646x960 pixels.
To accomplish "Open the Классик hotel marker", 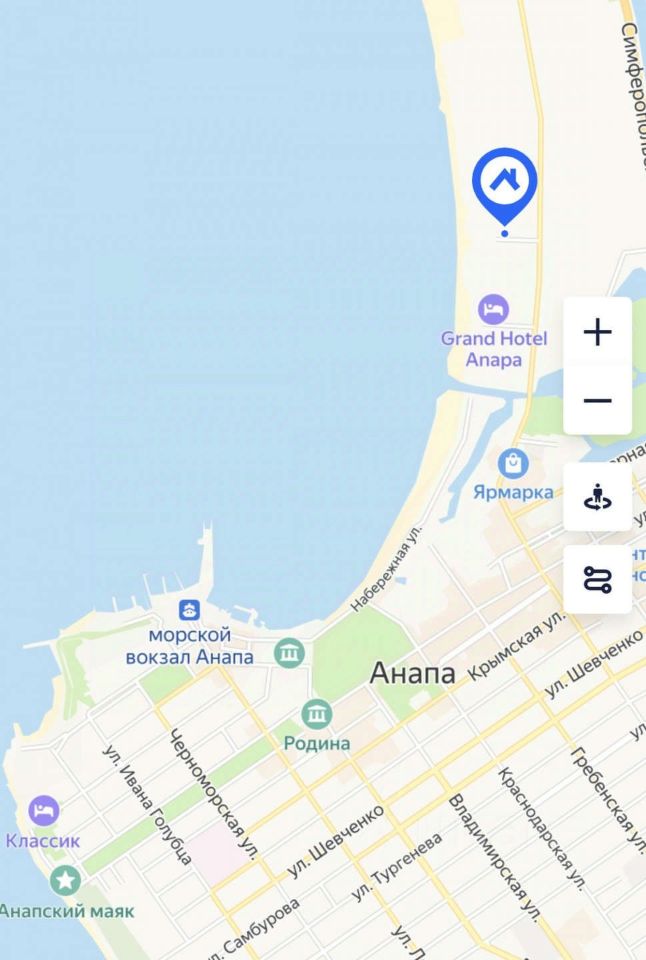I will [x=43, y=811].
